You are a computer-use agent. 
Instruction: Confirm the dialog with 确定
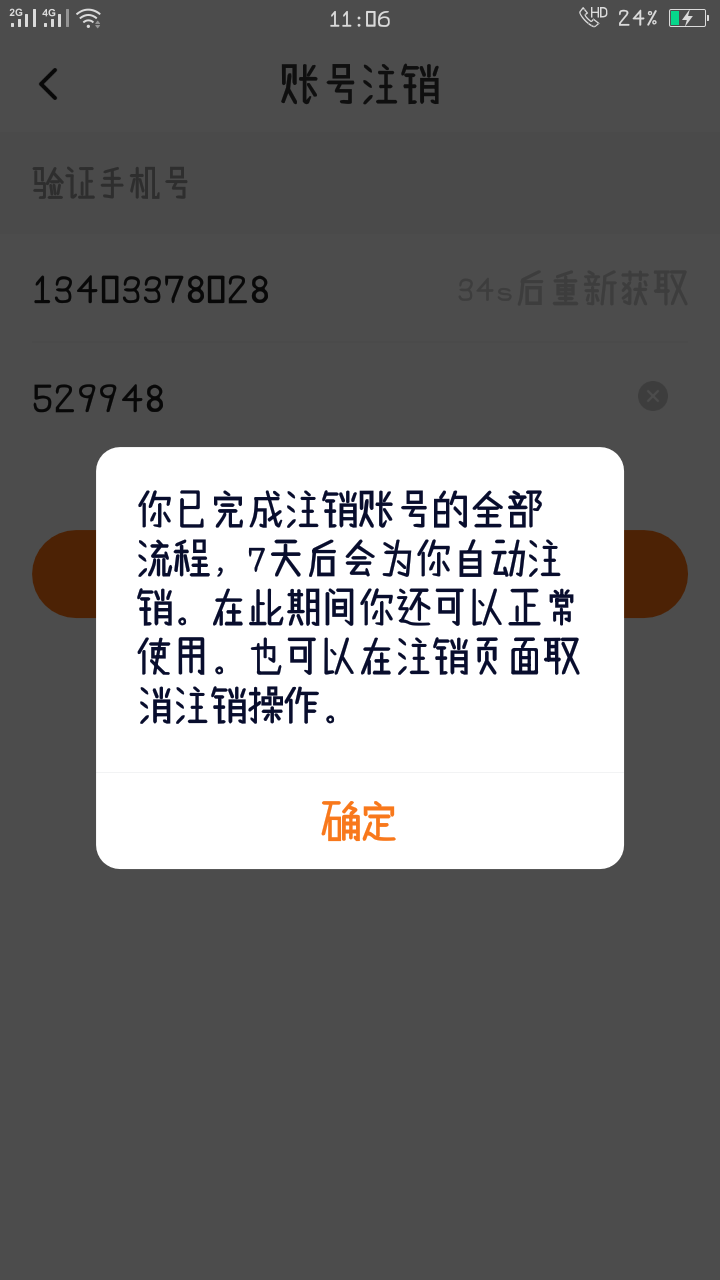360,821
